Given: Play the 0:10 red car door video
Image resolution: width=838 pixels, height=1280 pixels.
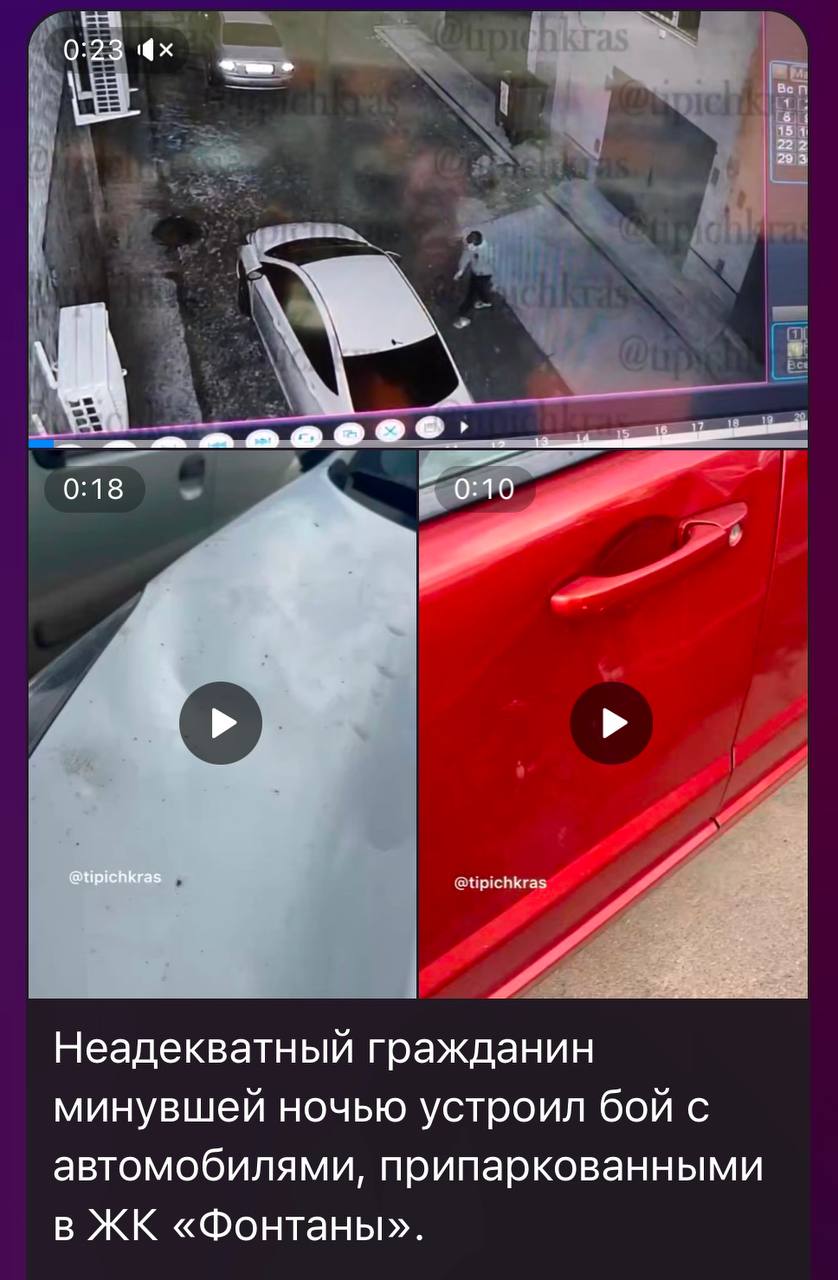Looking at the screenshot, I should (x=611, y=723).
